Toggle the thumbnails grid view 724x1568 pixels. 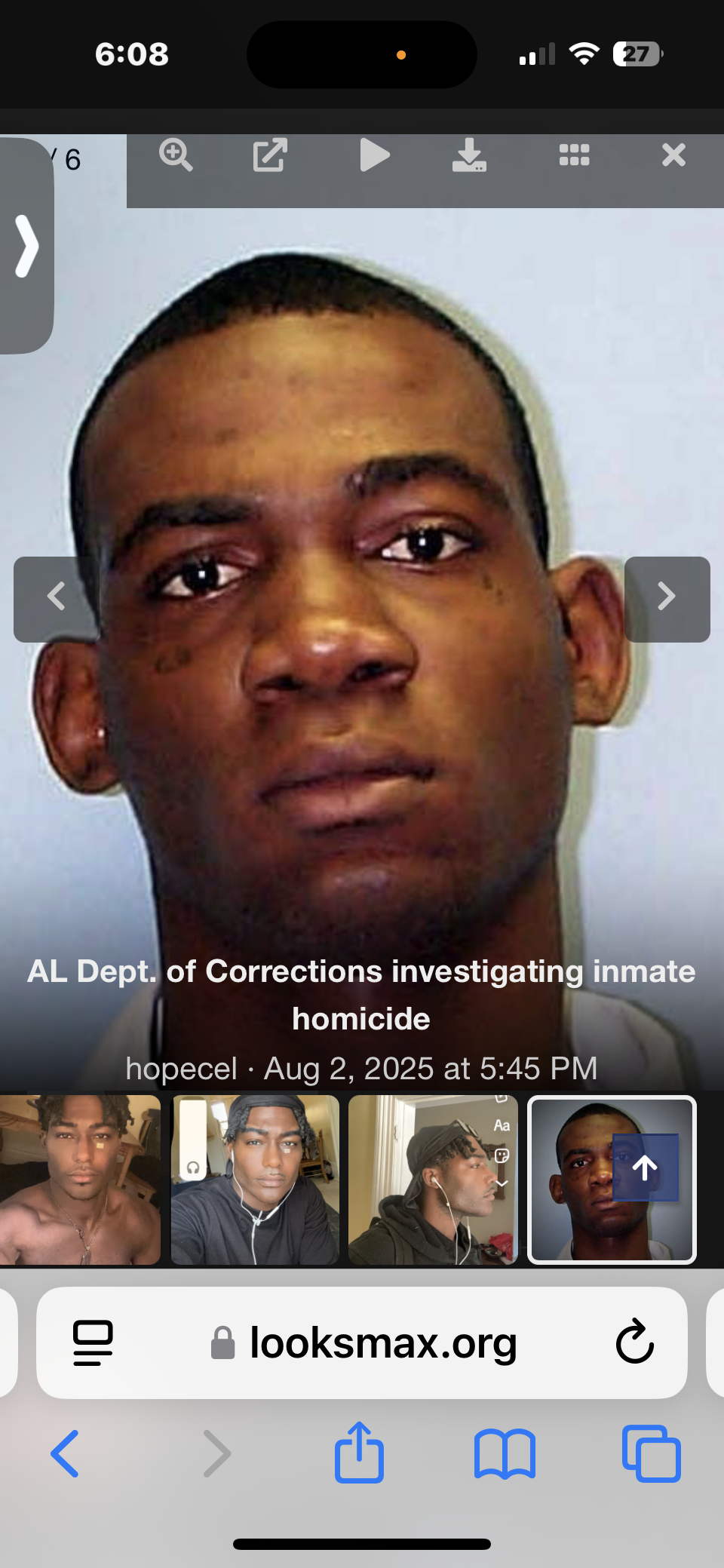[574, 155]
